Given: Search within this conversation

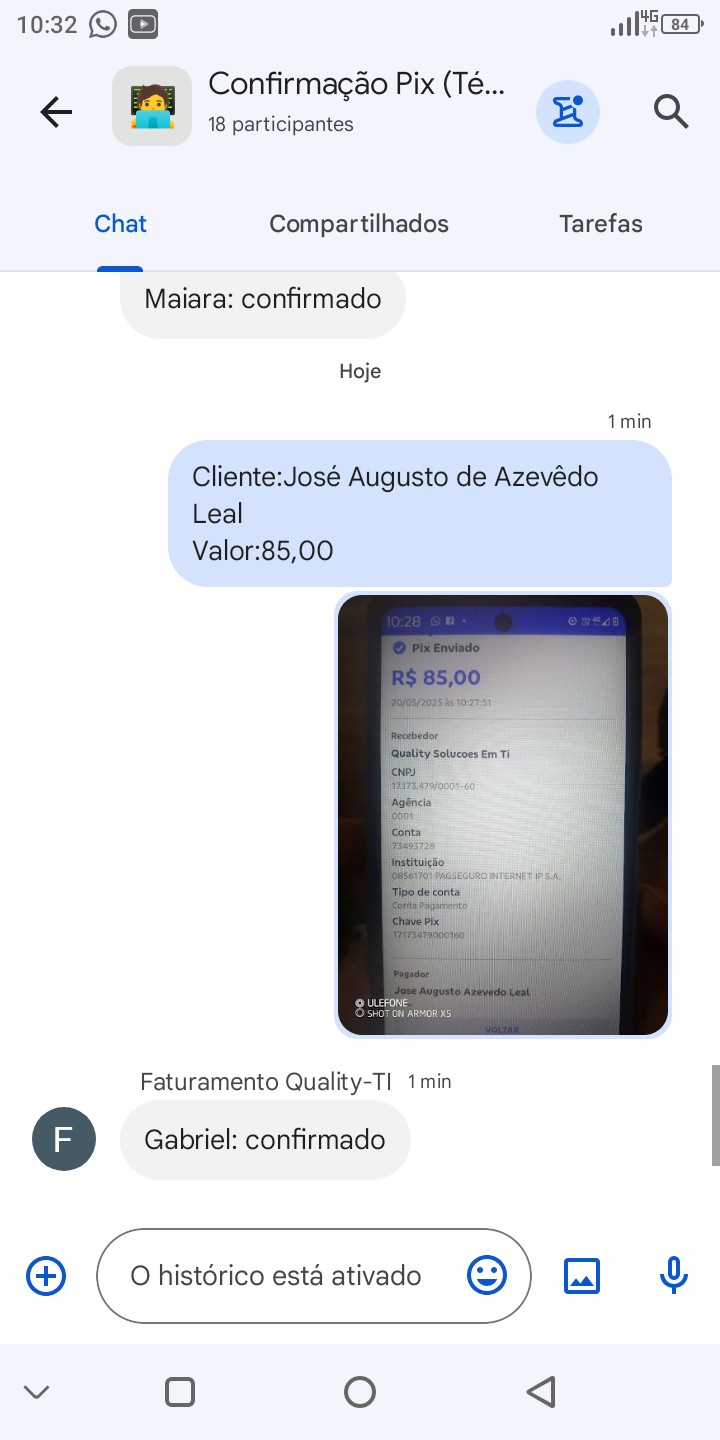Looking at the screenshot, I should pyautogui.click(x=671, y=111).
